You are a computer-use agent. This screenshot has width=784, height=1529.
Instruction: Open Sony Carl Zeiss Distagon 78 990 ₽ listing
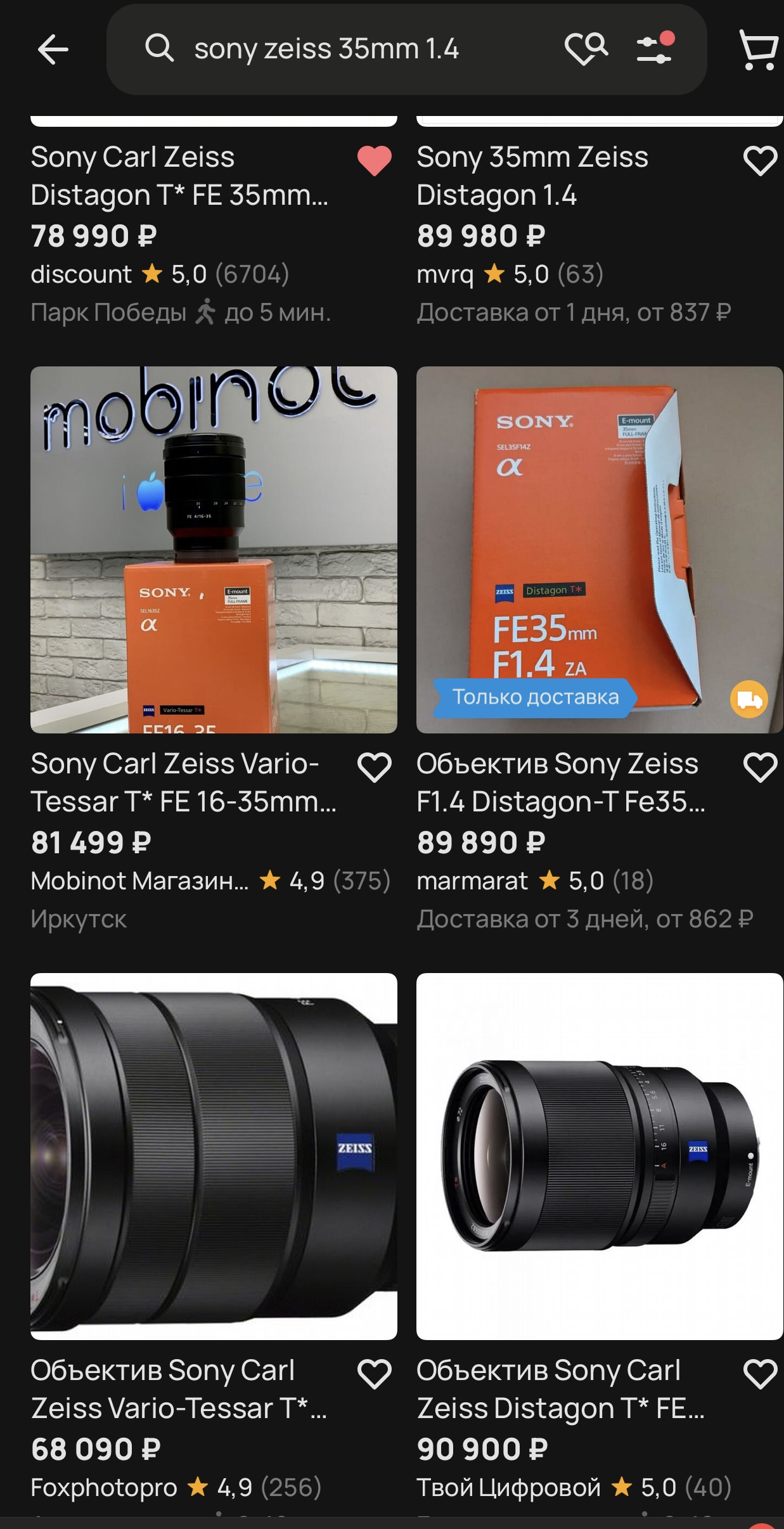pos(179,176)
